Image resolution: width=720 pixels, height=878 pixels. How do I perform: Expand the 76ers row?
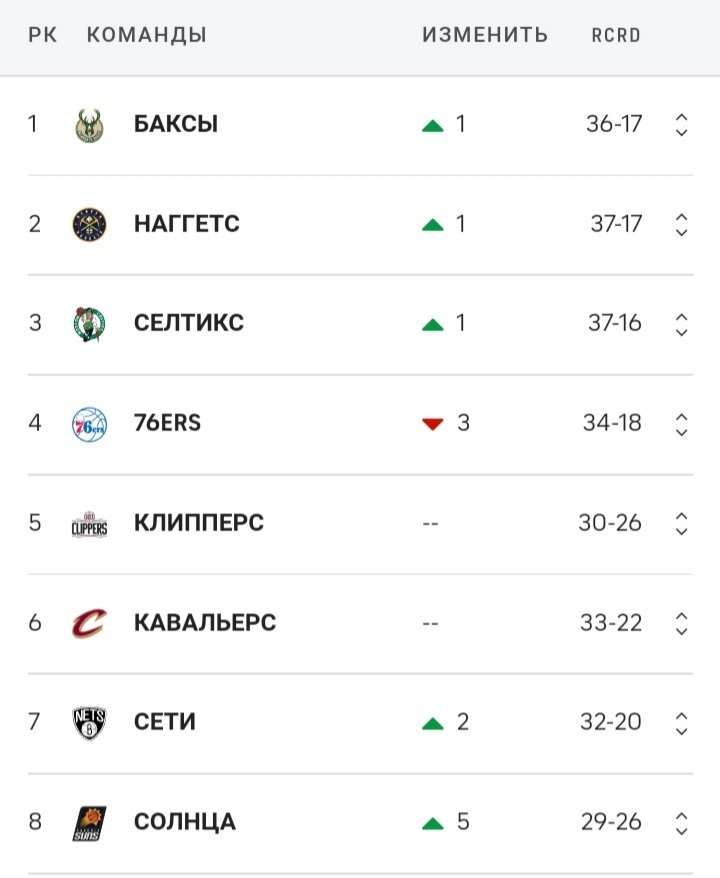pyautogui.click(x=681, y=423)
